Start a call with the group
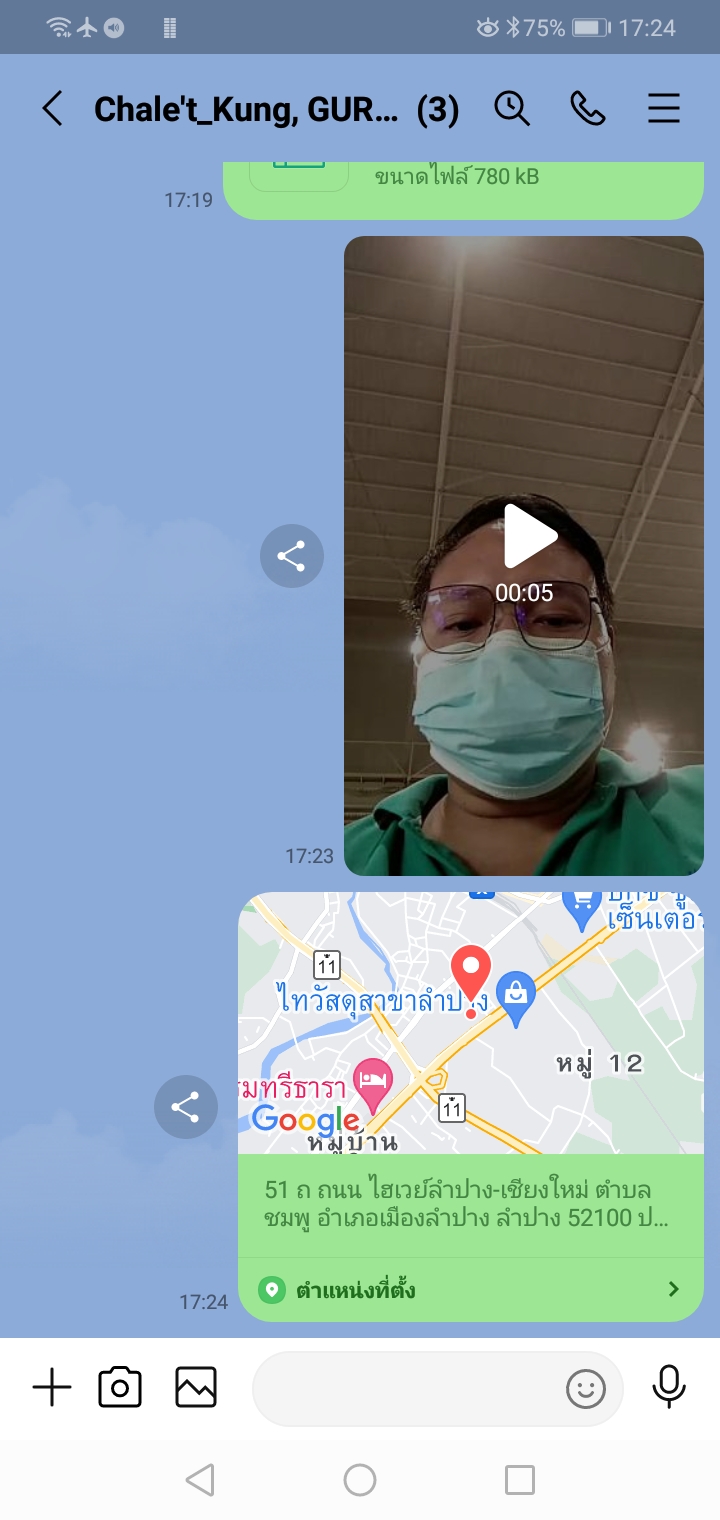The image size is (720, 1520). click(588, 108)
